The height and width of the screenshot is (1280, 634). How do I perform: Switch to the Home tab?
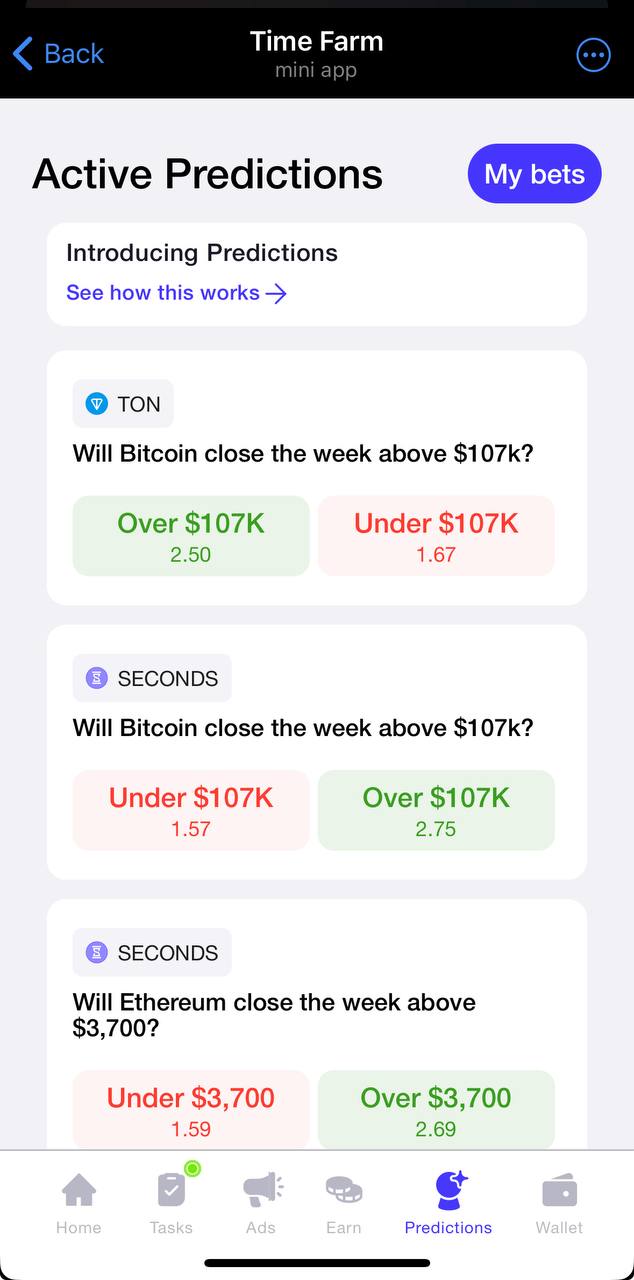[x=79, y=1204]
